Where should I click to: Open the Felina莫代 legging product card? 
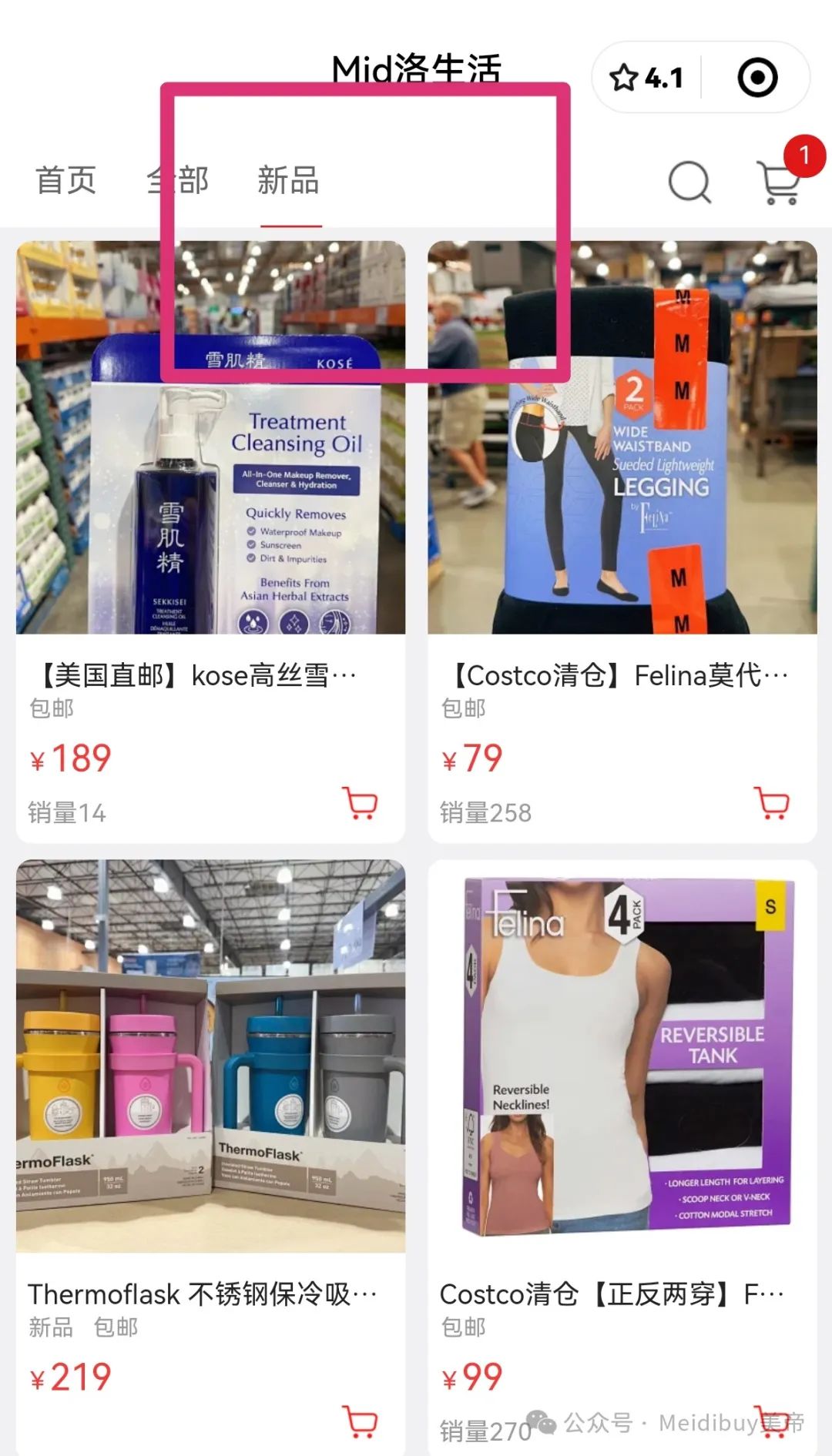[x=622, y=542]
